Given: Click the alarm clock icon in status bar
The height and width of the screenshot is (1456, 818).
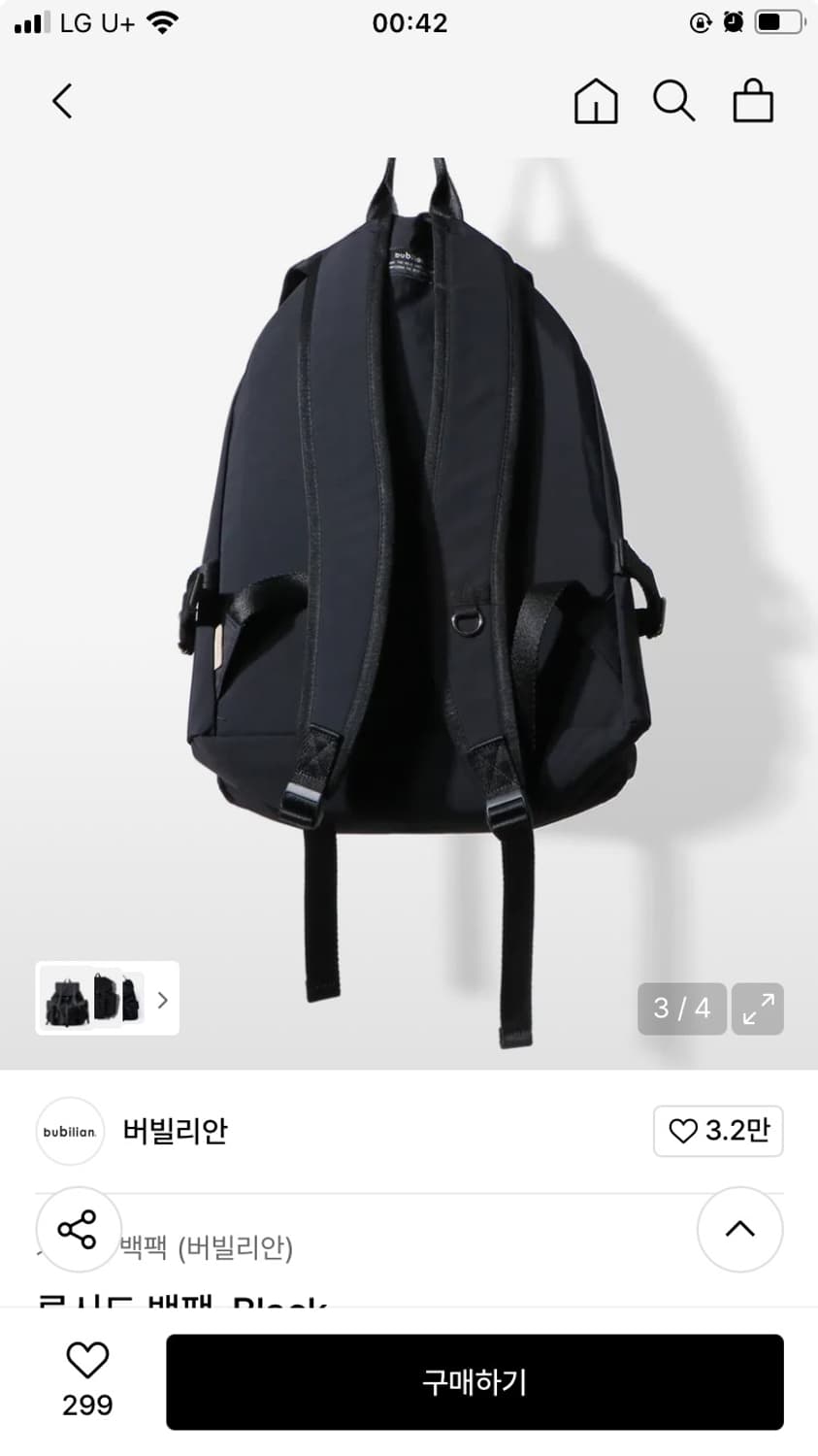Looking at the screenshot, I should (734, 21).
